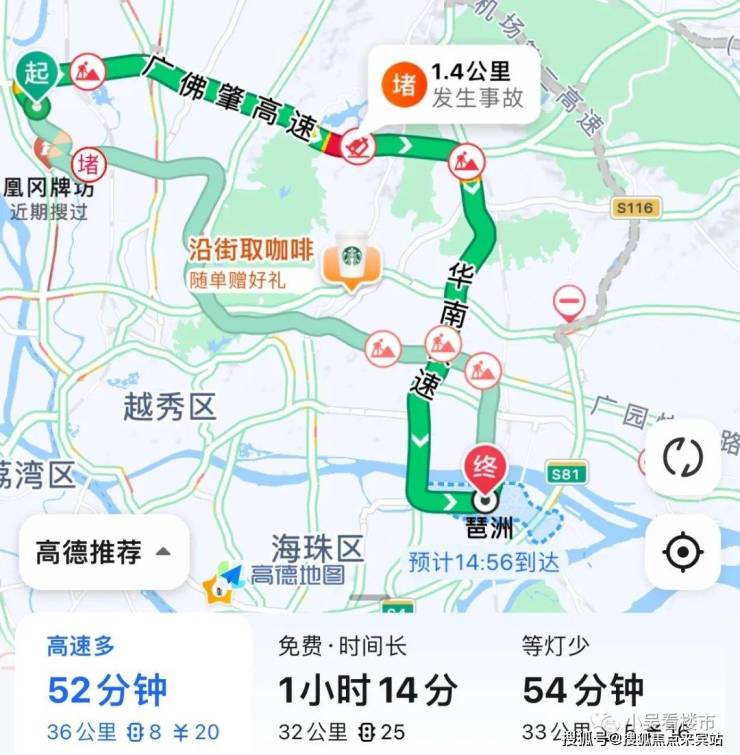Recenter map on my current location
Image resolution: width=740 pixels, height=755 pixels.
point(683,551)
